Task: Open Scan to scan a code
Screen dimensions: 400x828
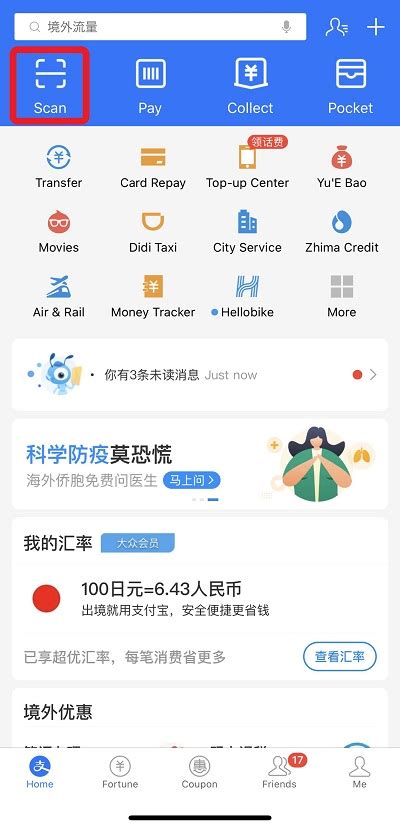Action: pyautogui.click(x=50, y=86)
